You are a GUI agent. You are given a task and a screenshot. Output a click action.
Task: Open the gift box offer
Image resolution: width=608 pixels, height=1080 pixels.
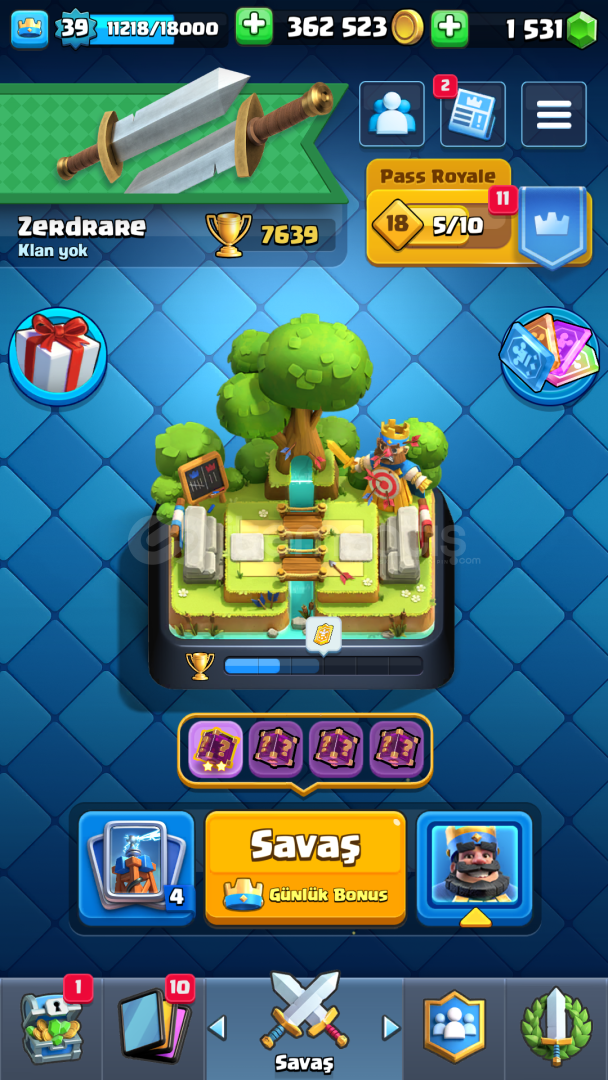coord(58,356)
